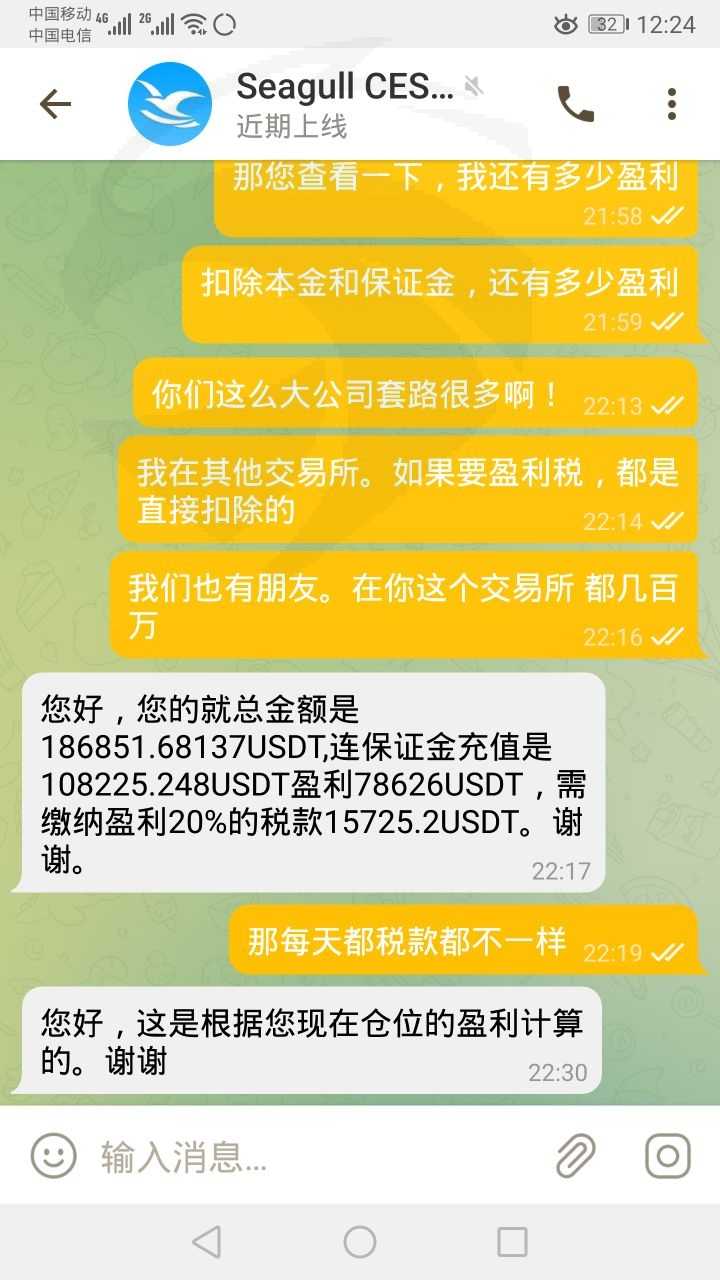Open the emoji picker

click(x=54, y=1156)
